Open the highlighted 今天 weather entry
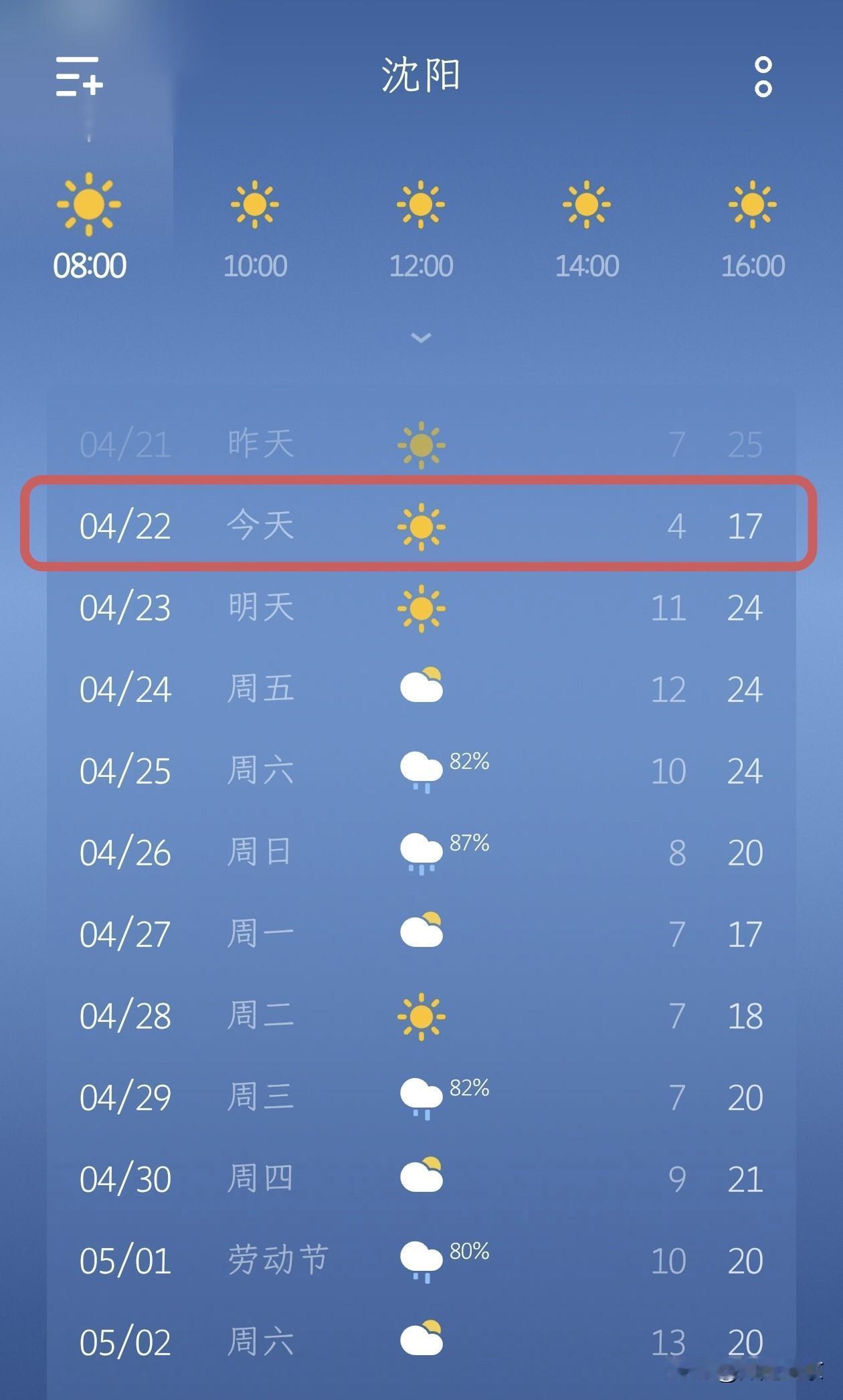 tap(421, 527)
